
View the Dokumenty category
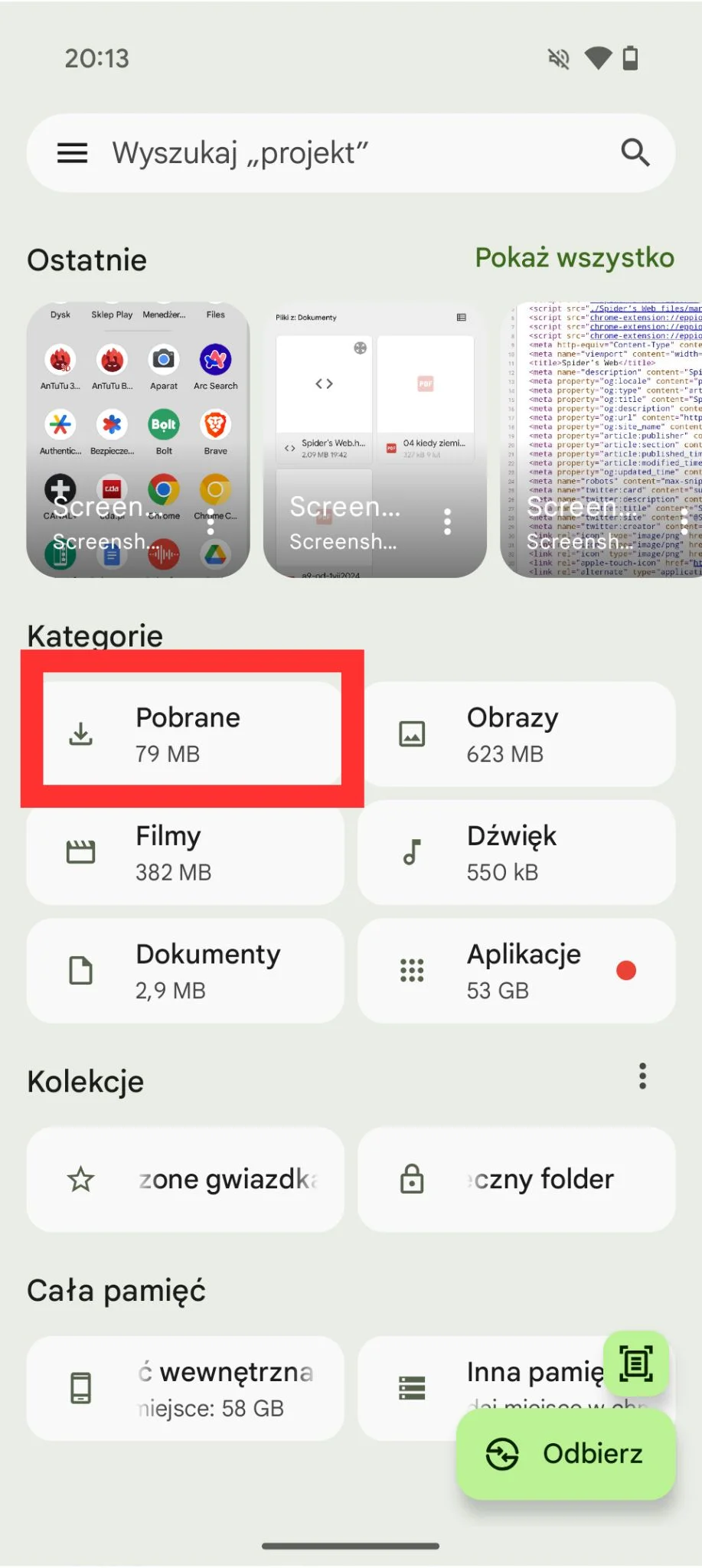click(x=185, y=971)
